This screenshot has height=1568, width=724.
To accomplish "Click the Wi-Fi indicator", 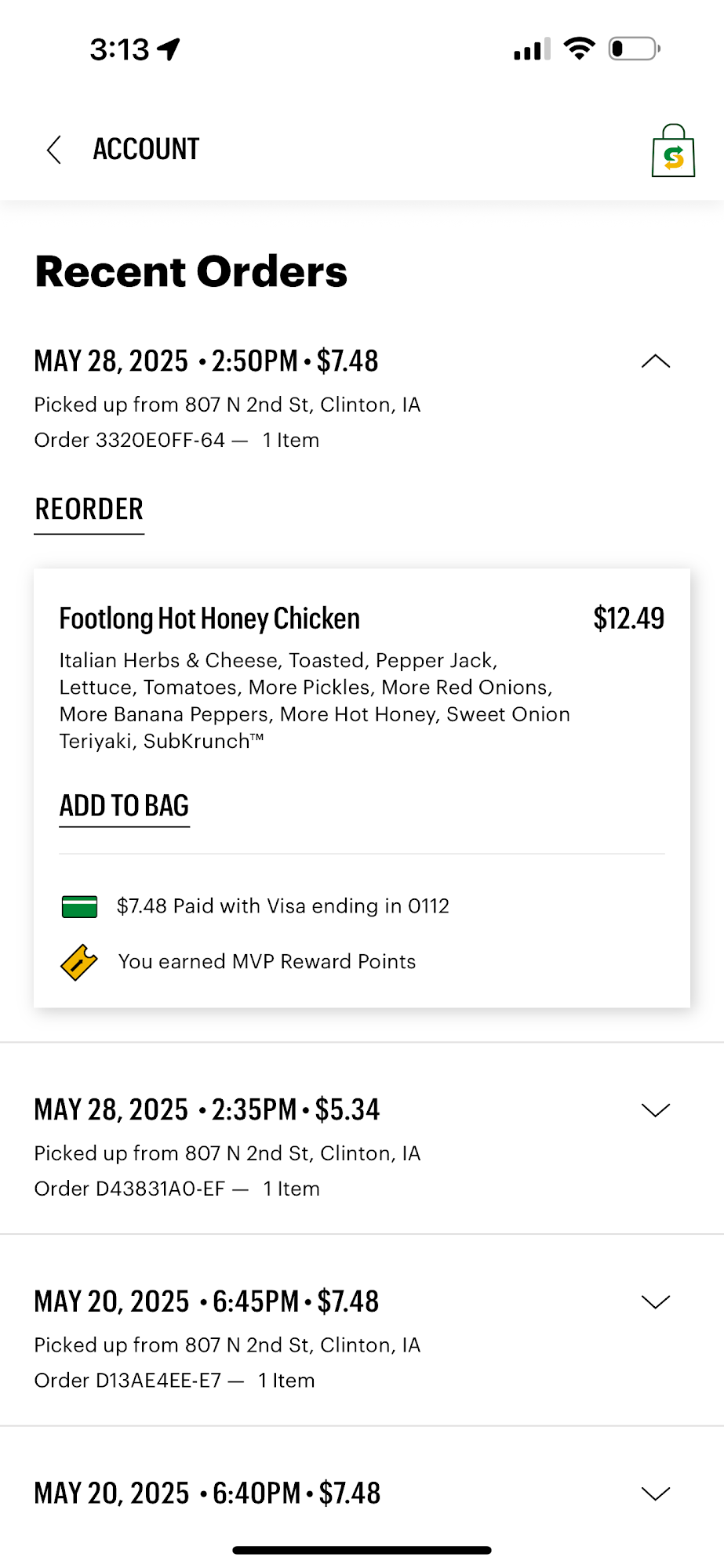I will coord(579,48).
